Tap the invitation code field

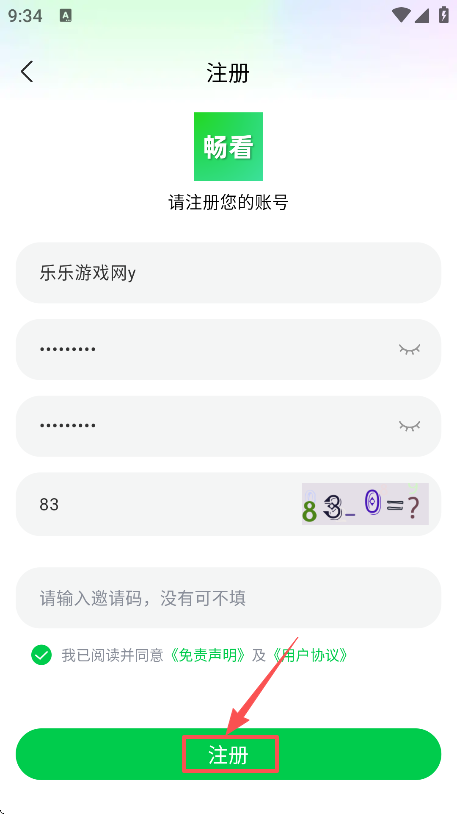(228, 598)
